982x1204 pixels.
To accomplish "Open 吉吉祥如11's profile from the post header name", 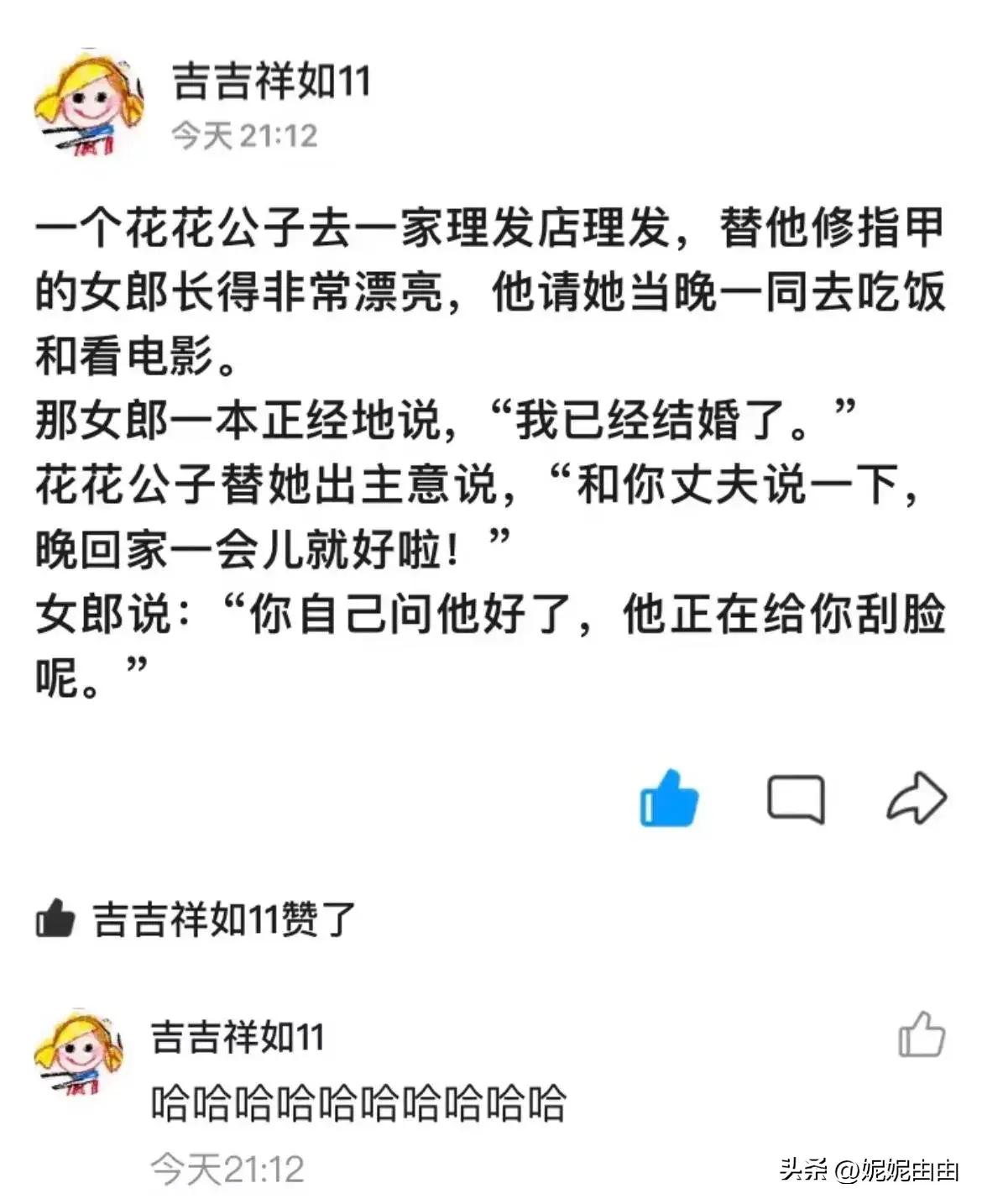I will pyautogui.click(x=270, y=81).
